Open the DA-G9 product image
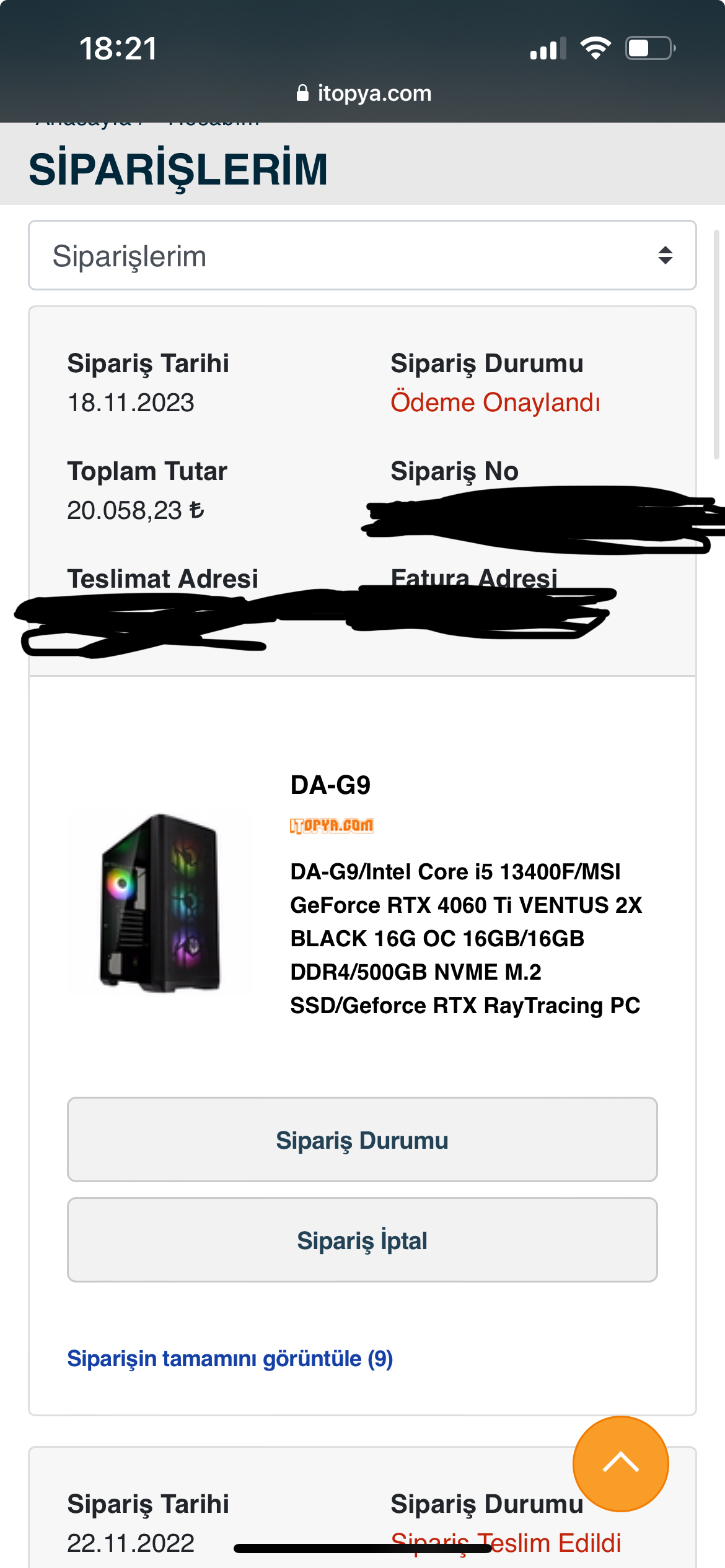The width and height of the screenshot is (725, 1568). pos(160,904)
